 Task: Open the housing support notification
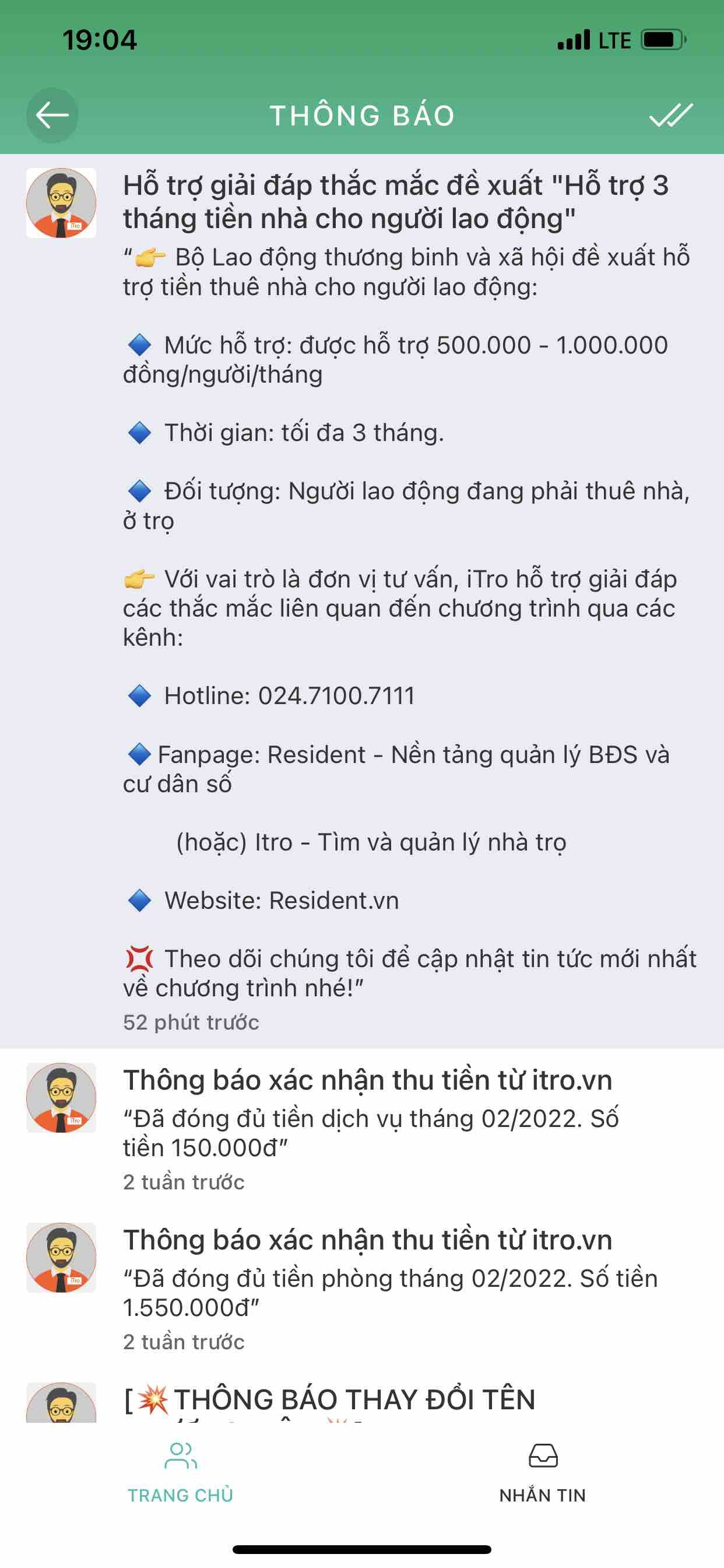(395, 202)
